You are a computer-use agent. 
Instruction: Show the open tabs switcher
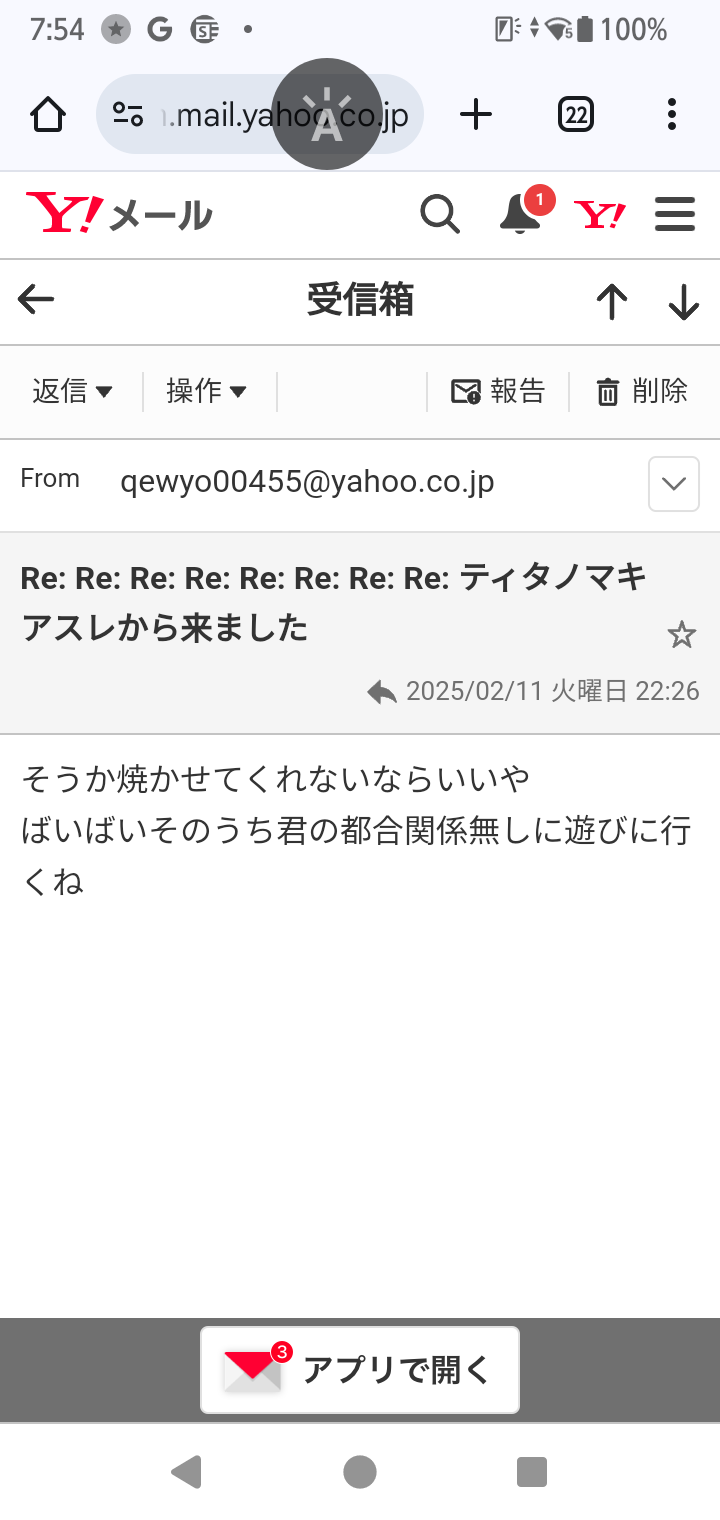tap(575, 115)
